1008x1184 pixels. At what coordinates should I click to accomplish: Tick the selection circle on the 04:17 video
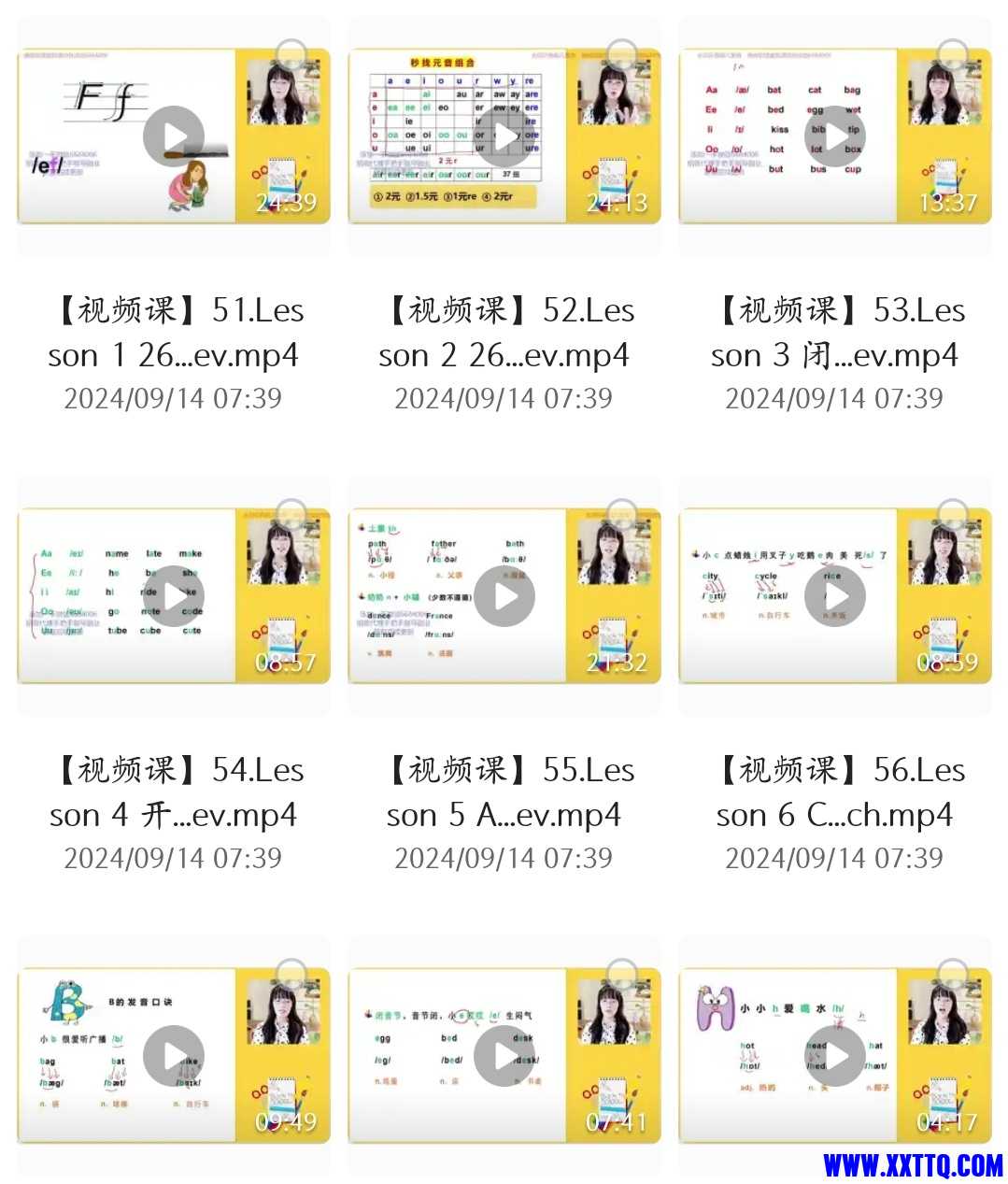click(x=953, y=974)
